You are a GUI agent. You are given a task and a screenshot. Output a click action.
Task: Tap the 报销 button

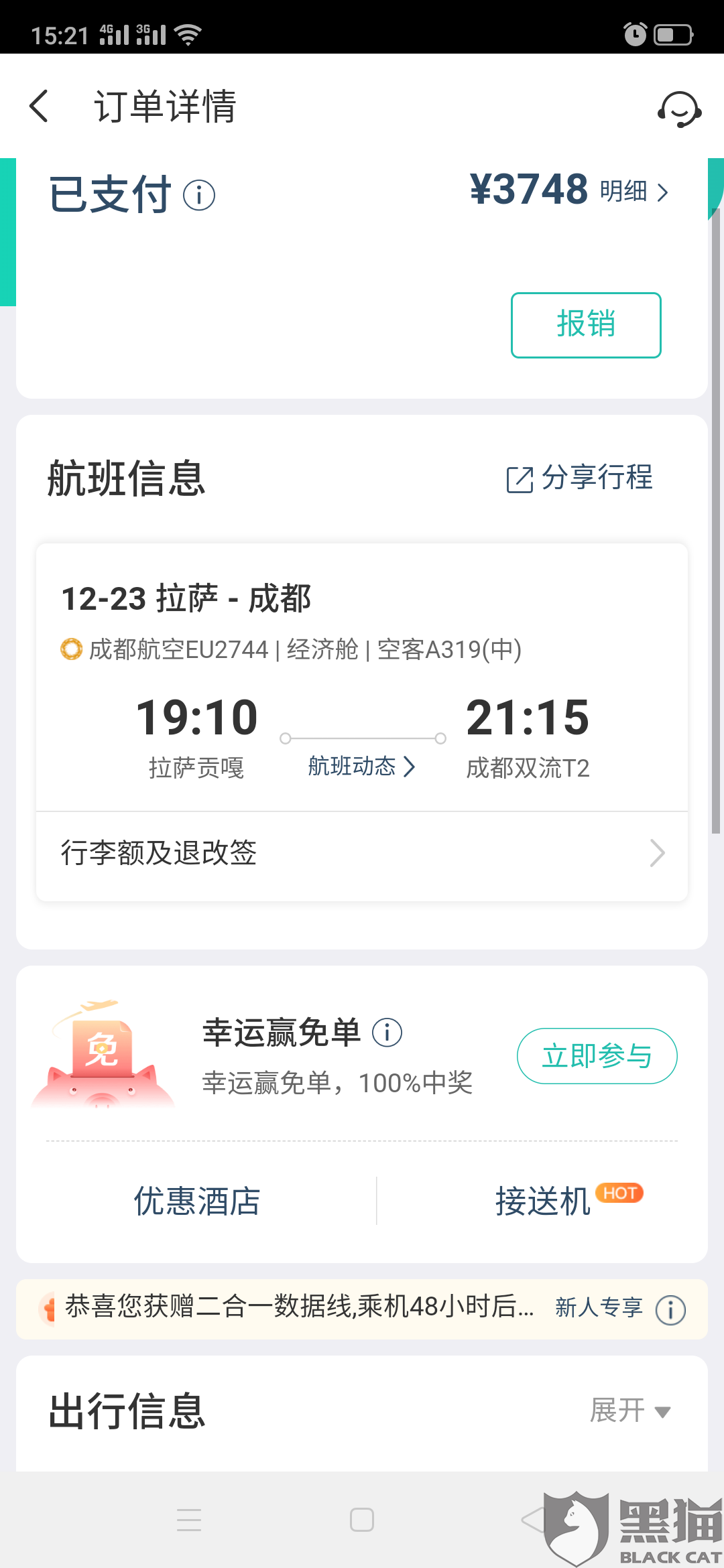coord(586,325)
